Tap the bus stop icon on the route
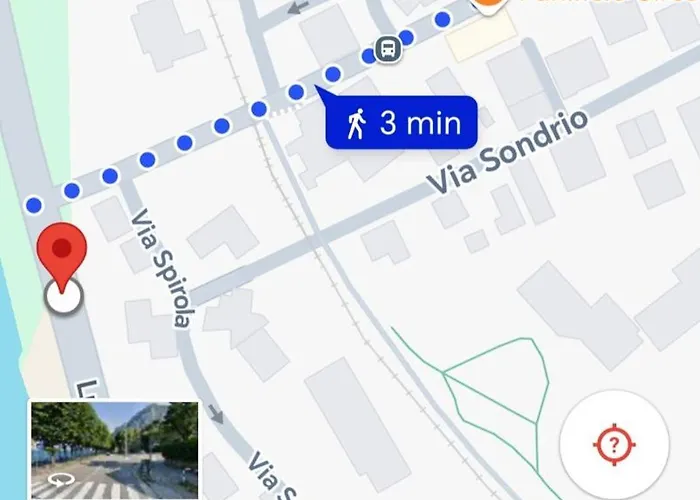The width and height of the screenshot is (700, 500). (388, 48)
